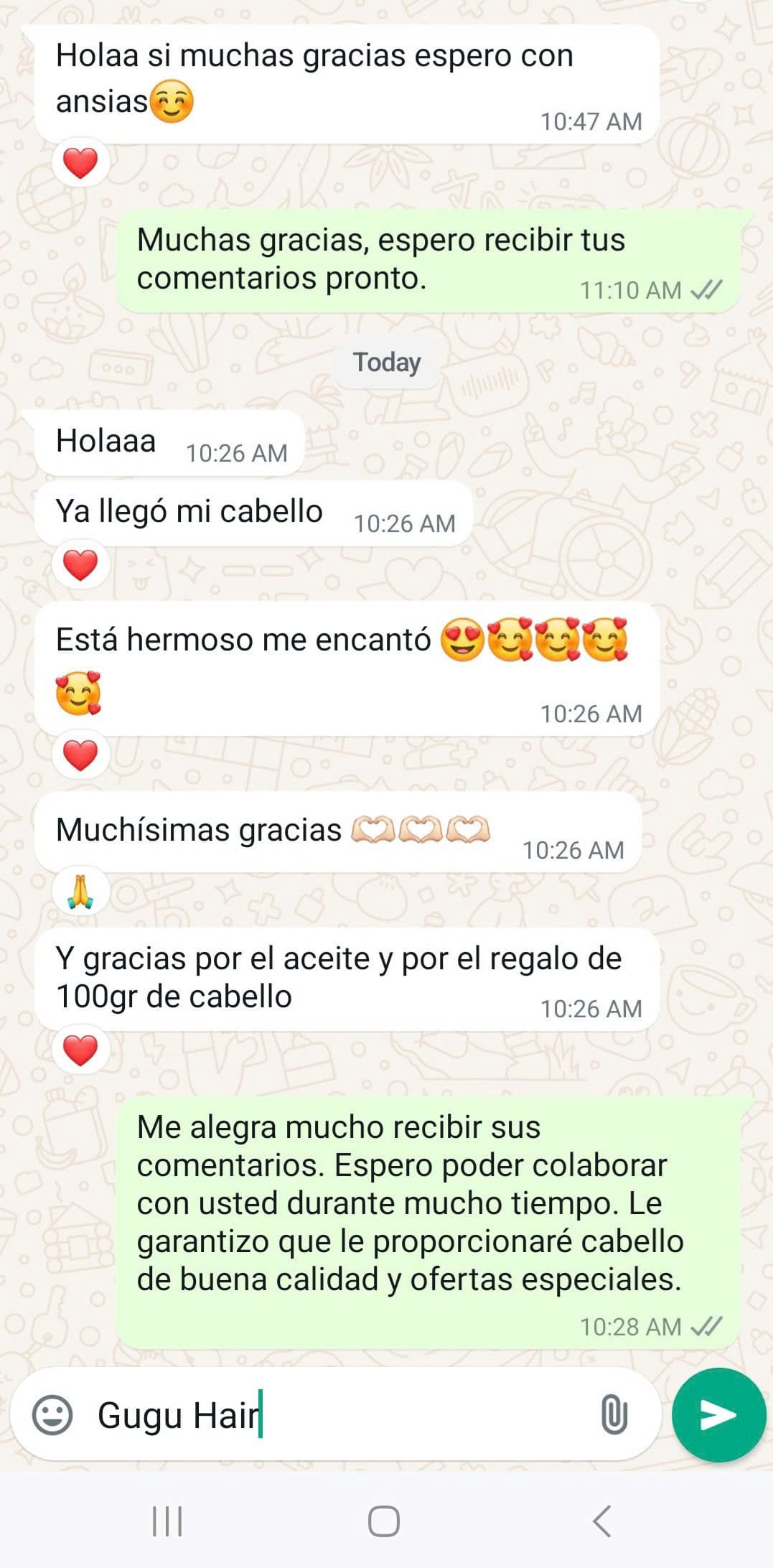Go to the system home screen
Viewport: 773px width, 1568px height.
pyautogui.click(x=384, y=1521)
